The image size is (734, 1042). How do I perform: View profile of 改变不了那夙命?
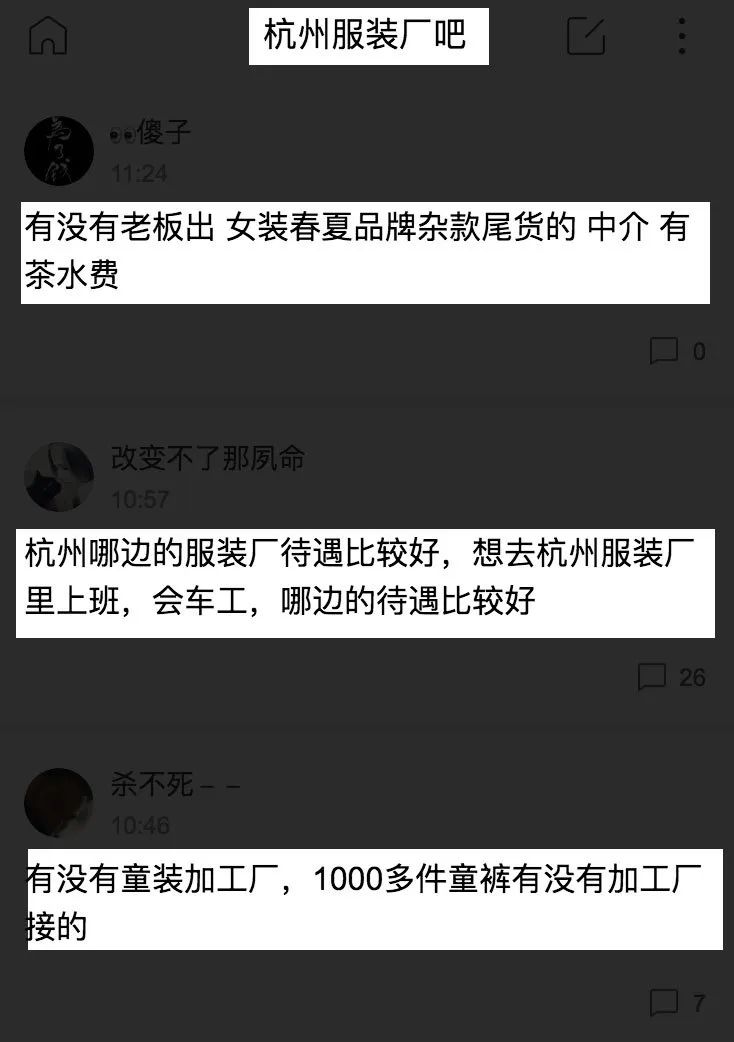[59, 477]
